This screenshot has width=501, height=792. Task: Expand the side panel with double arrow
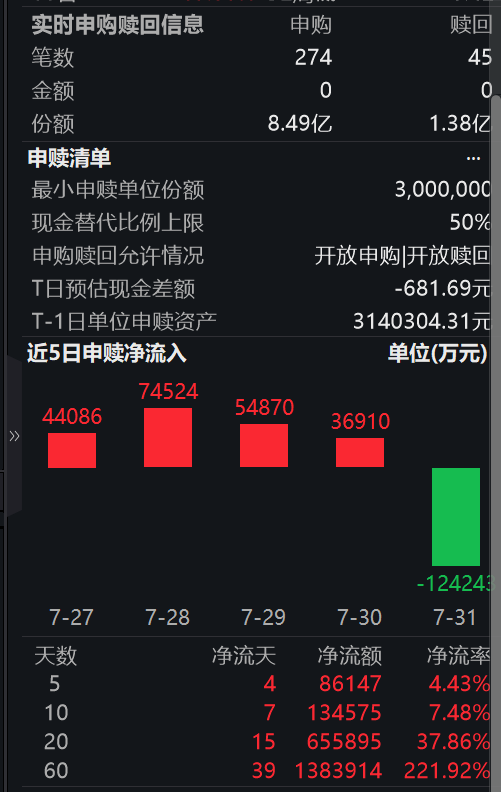(14, 436)
